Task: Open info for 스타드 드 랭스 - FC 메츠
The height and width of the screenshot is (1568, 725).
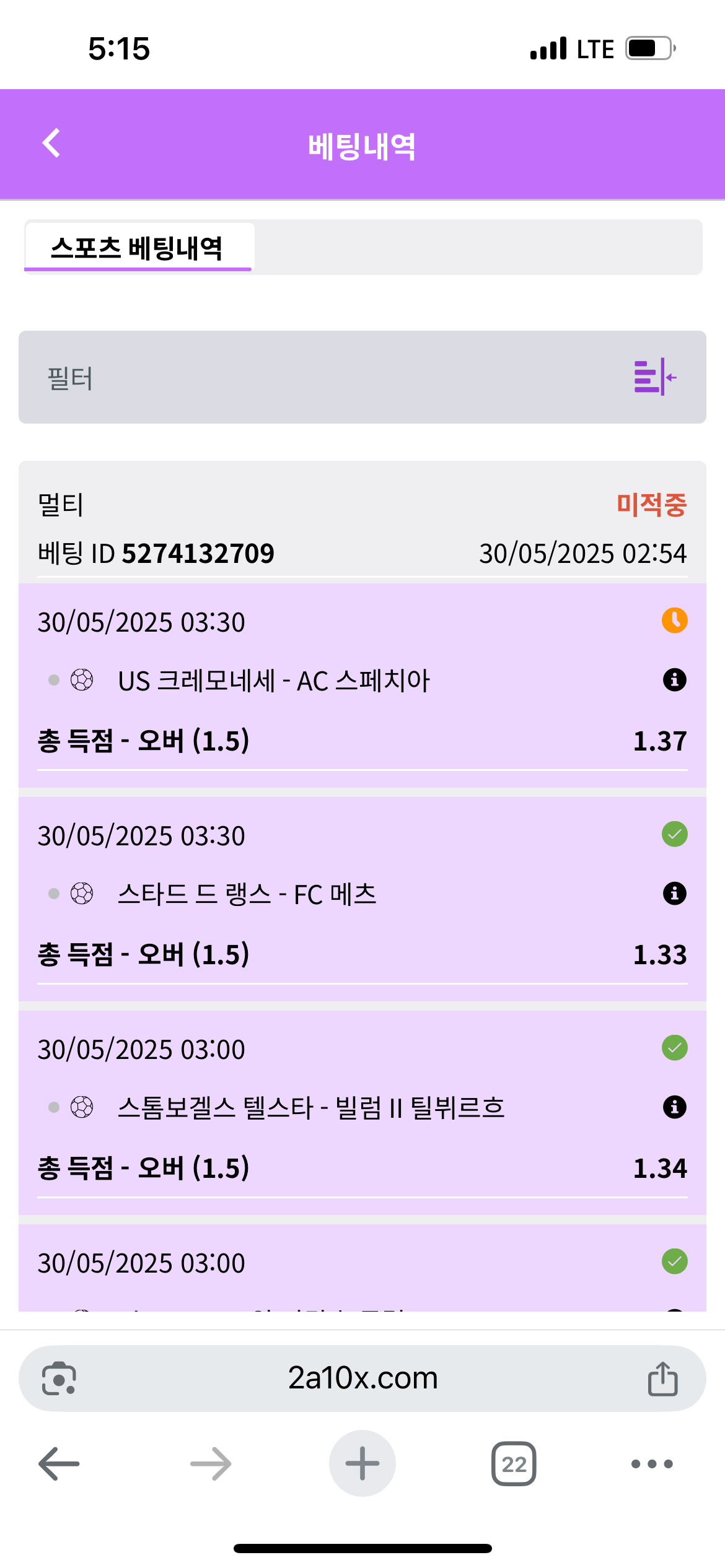Action: [x=674, y=894]
